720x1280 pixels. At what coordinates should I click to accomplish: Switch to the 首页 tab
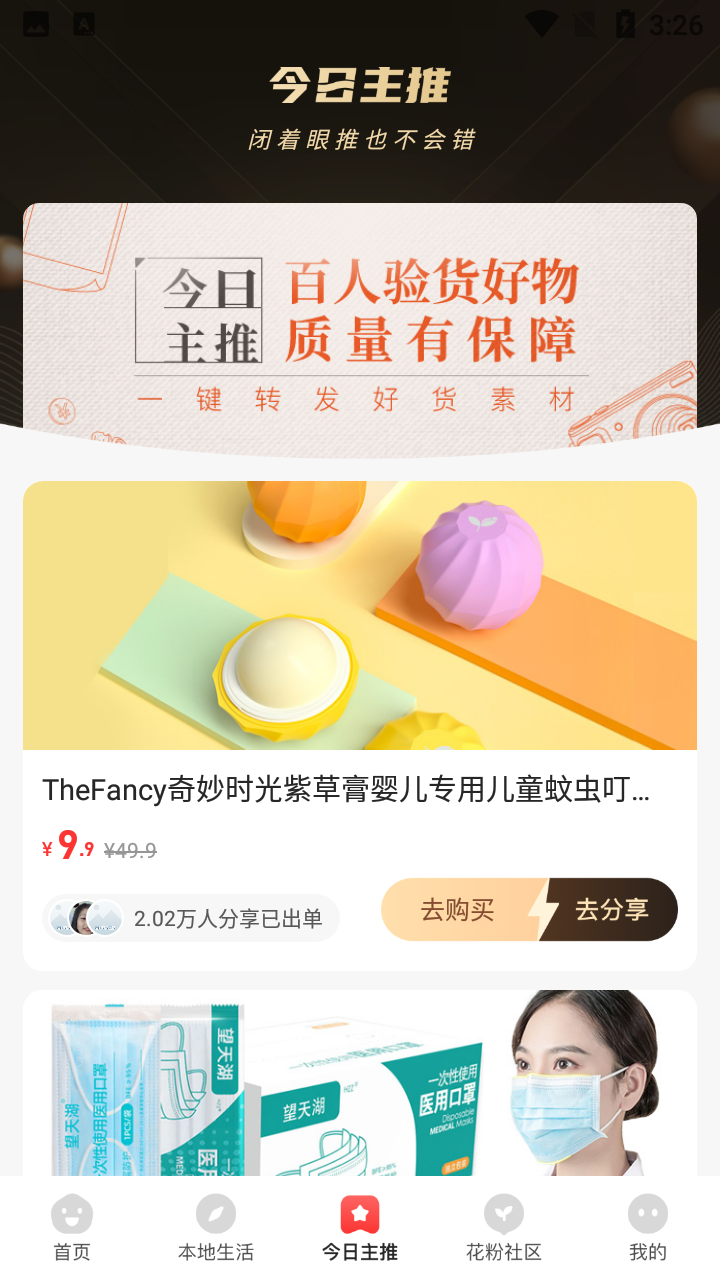[x=72, y=1228]
